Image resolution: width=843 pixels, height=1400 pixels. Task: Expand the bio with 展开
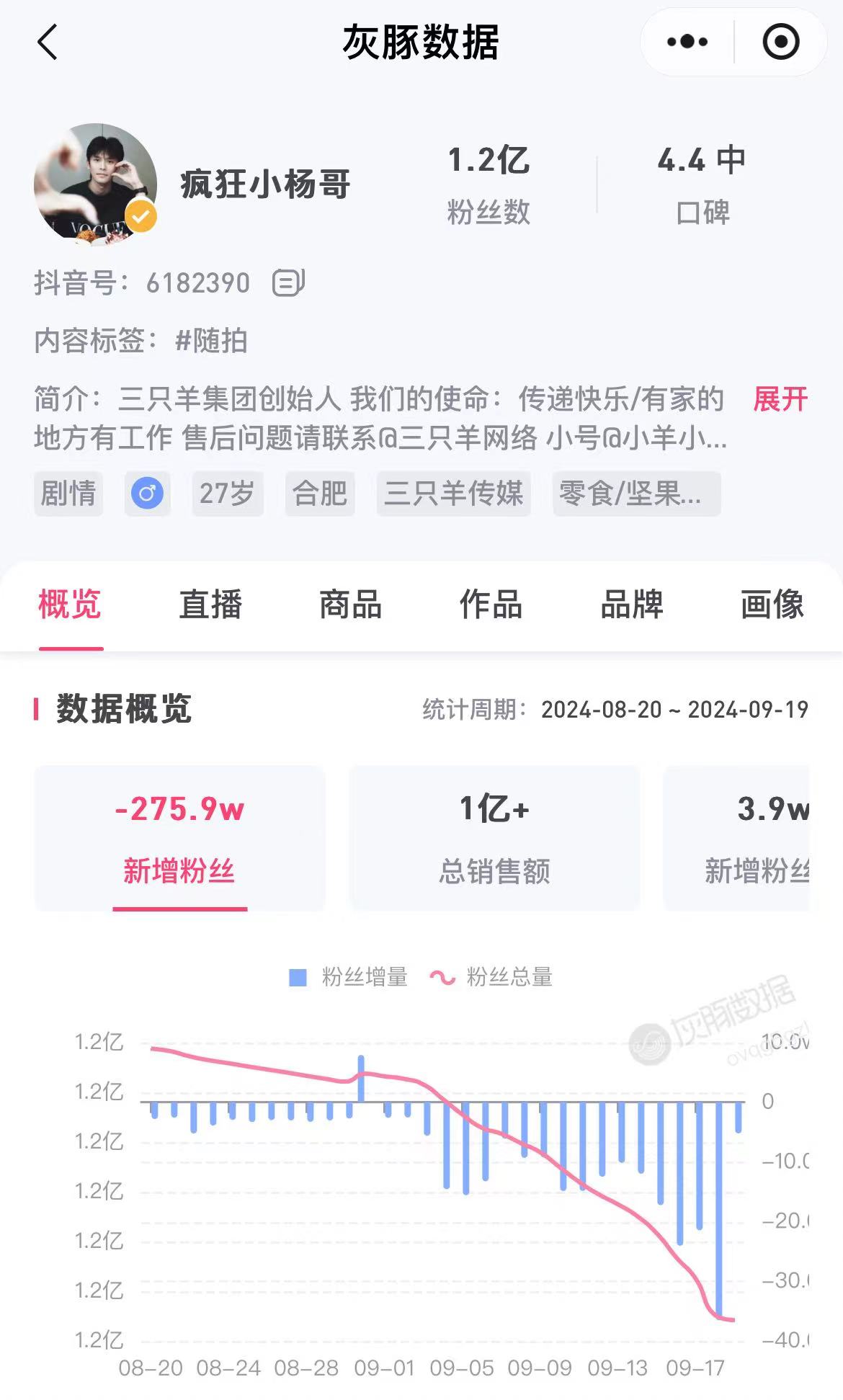pyautogui.click(x=780, y=398)
